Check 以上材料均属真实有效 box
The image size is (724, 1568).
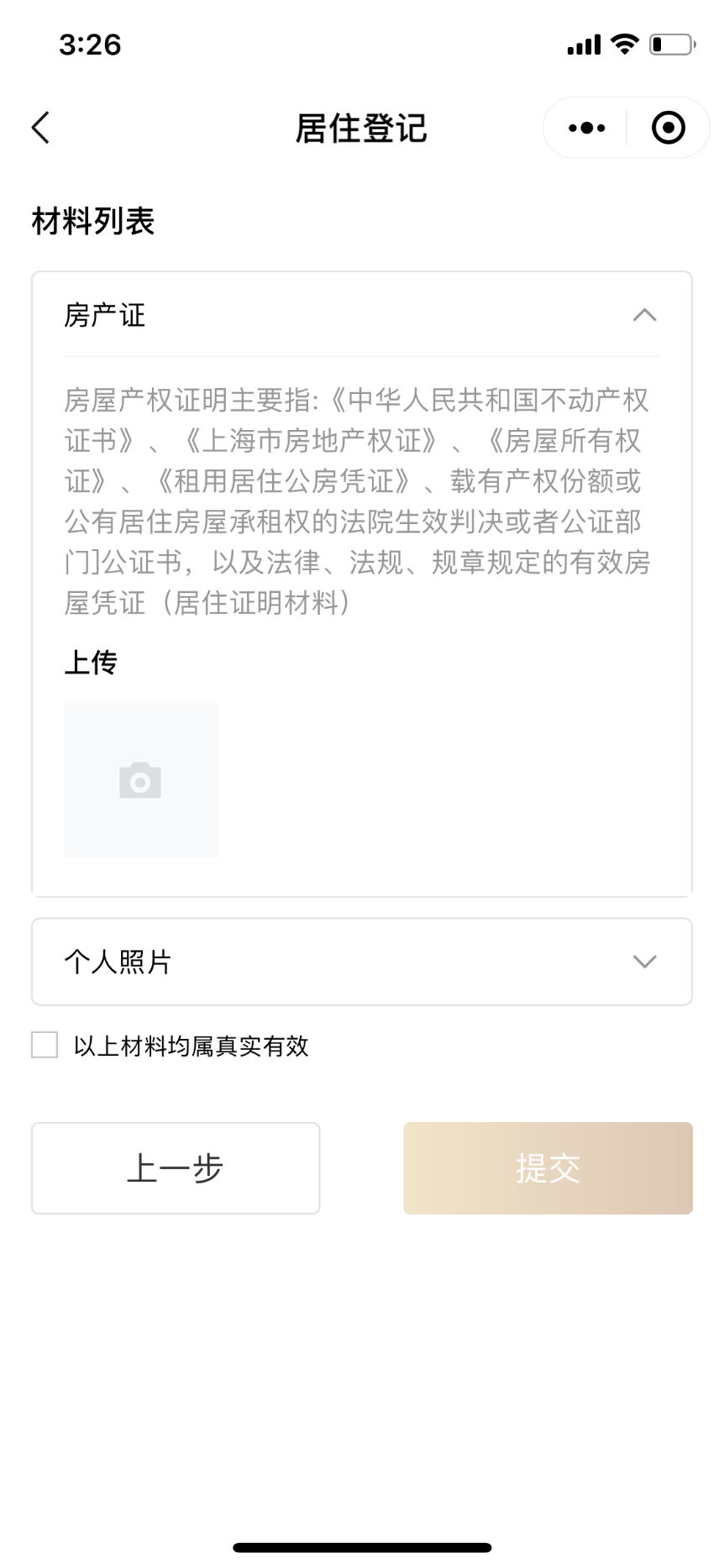[x=45, y=1045]
